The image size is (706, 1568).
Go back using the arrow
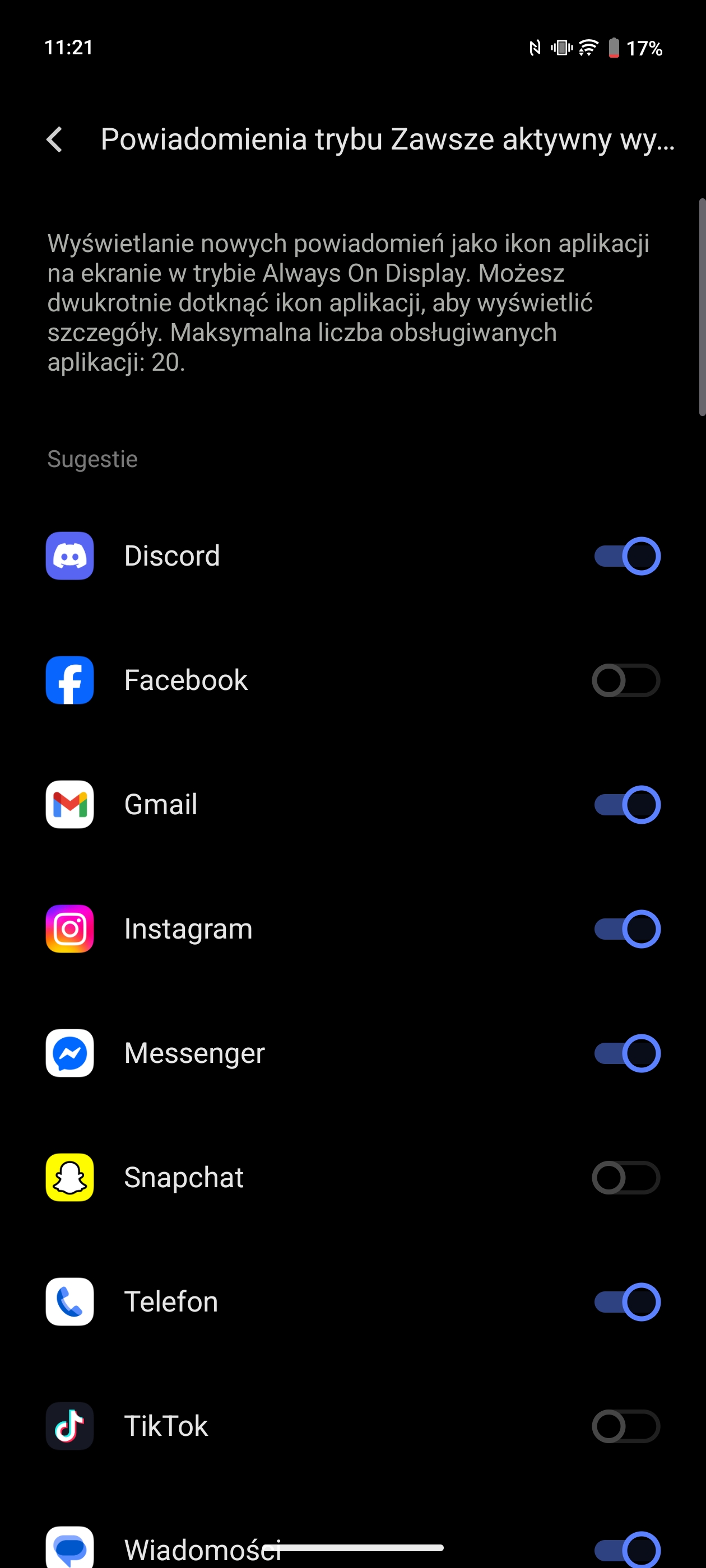(x=55, y=139)
